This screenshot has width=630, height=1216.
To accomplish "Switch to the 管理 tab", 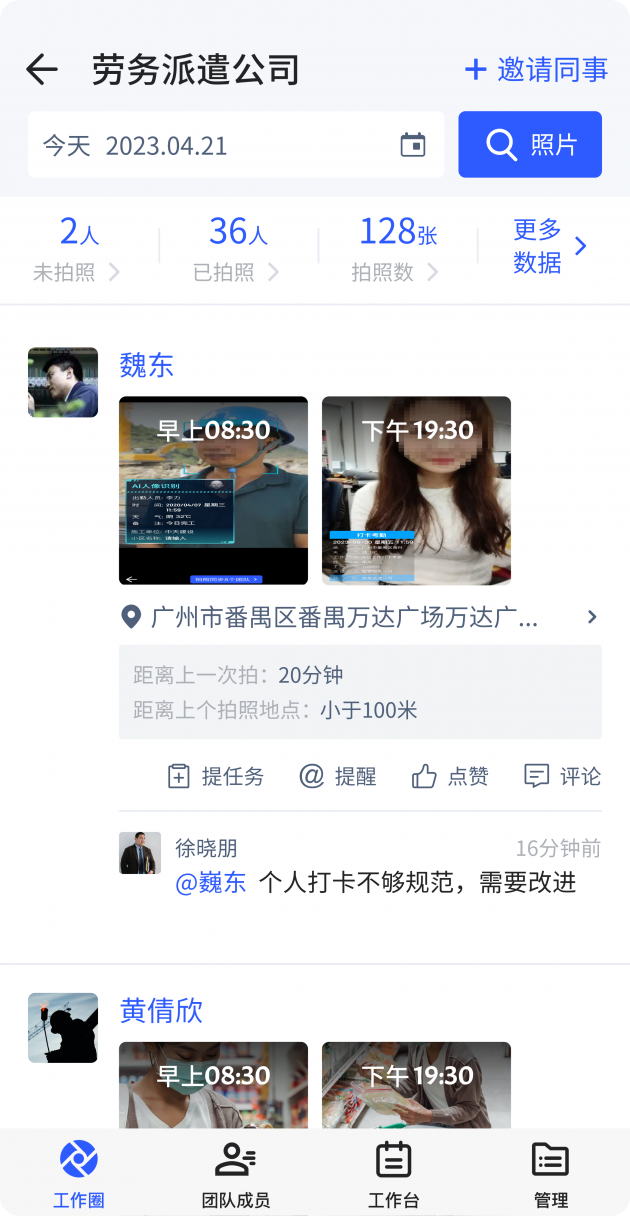I will tap(550, 1173).
